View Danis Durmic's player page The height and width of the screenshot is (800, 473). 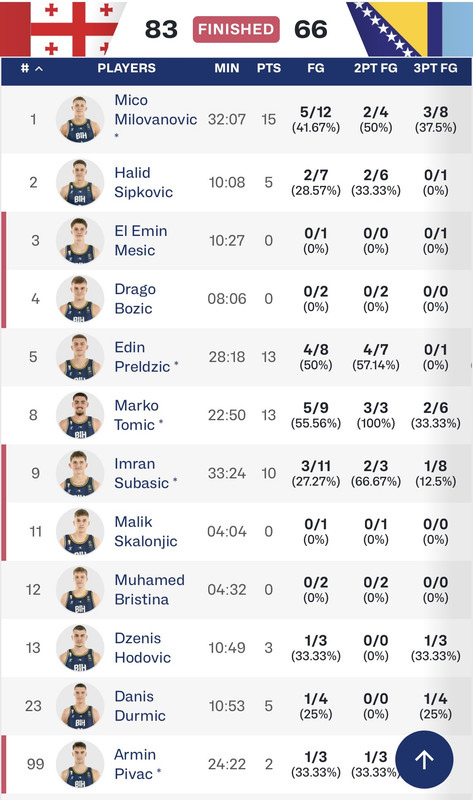point(140,706)
